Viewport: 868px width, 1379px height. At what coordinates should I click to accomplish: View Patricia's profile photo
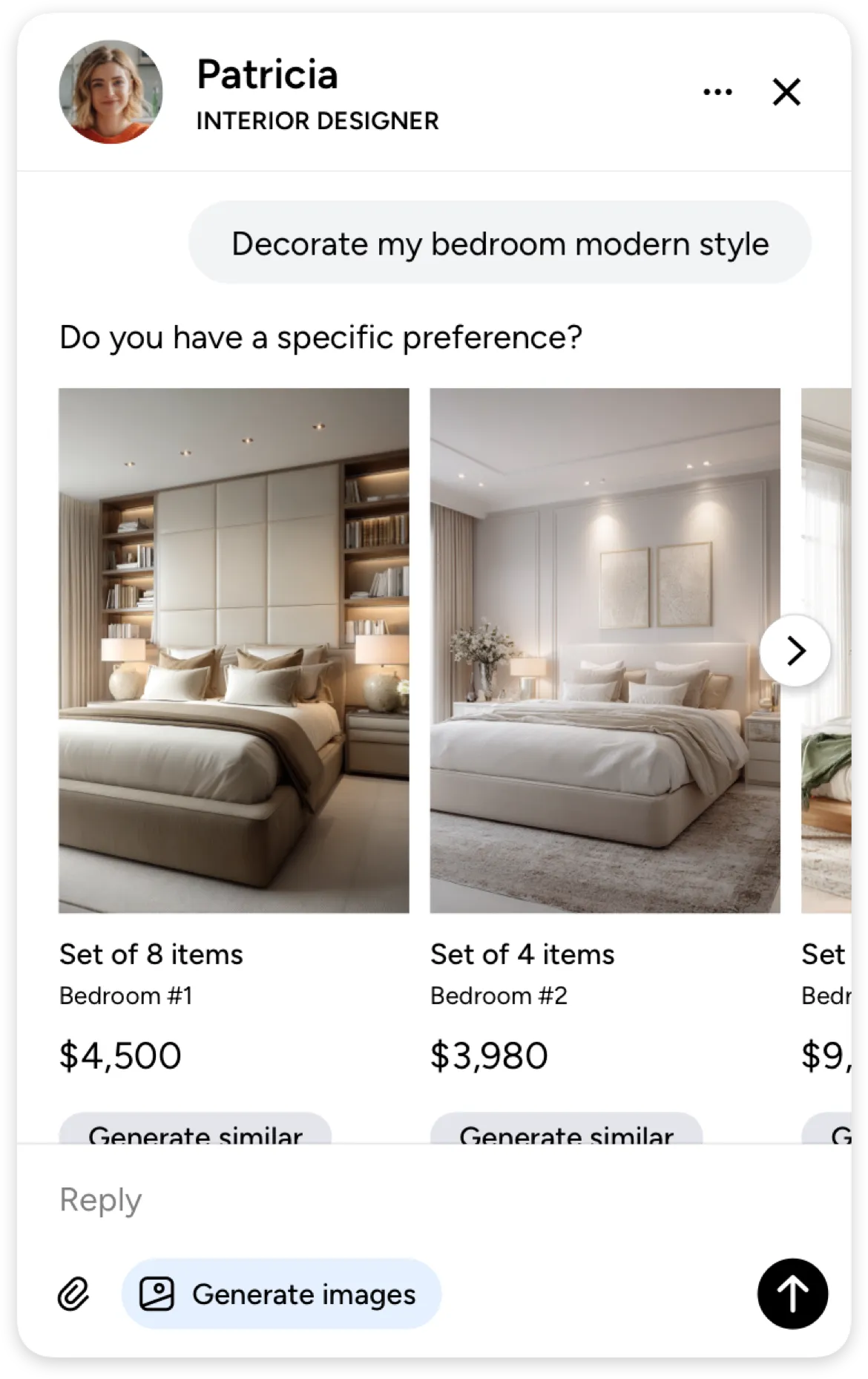point(111,92)
